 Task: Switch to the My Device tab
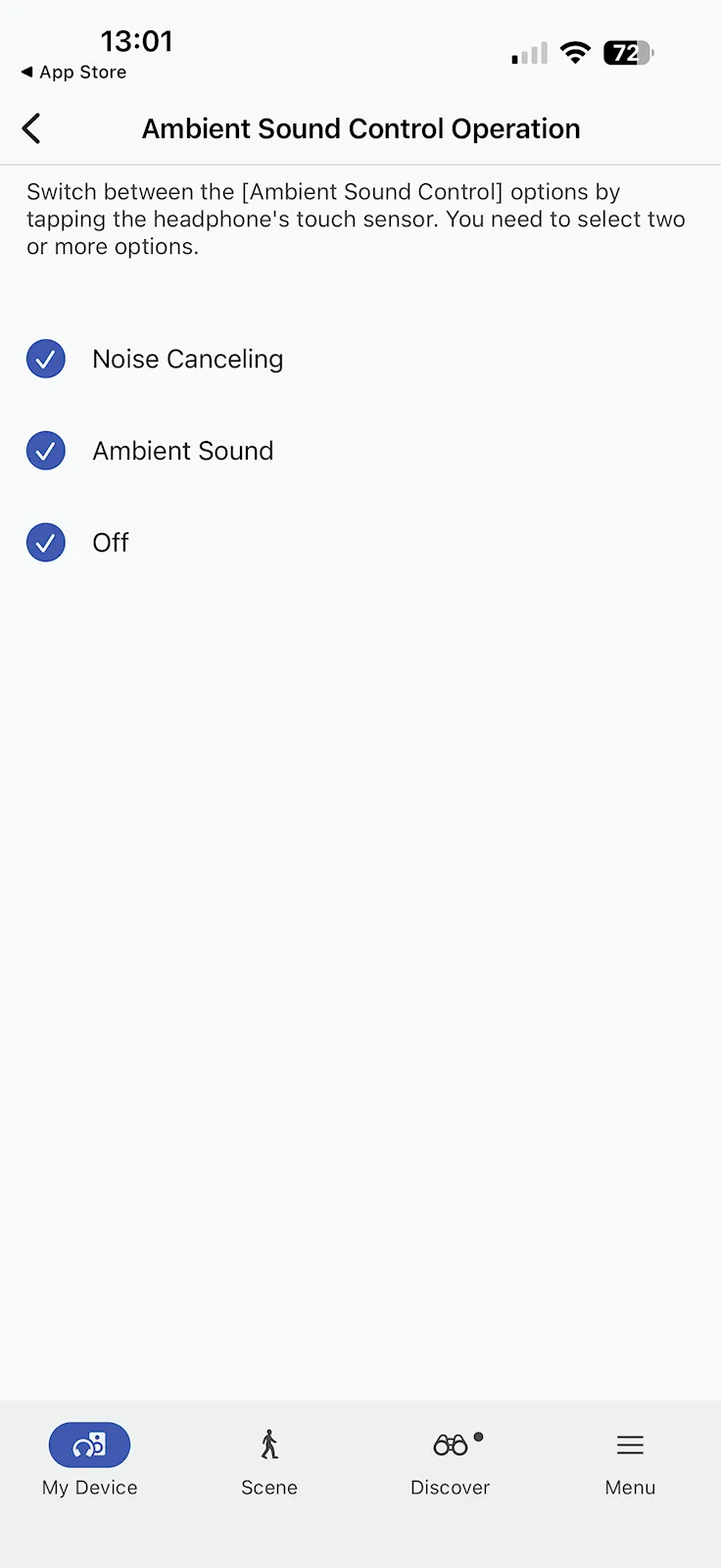89,1459
